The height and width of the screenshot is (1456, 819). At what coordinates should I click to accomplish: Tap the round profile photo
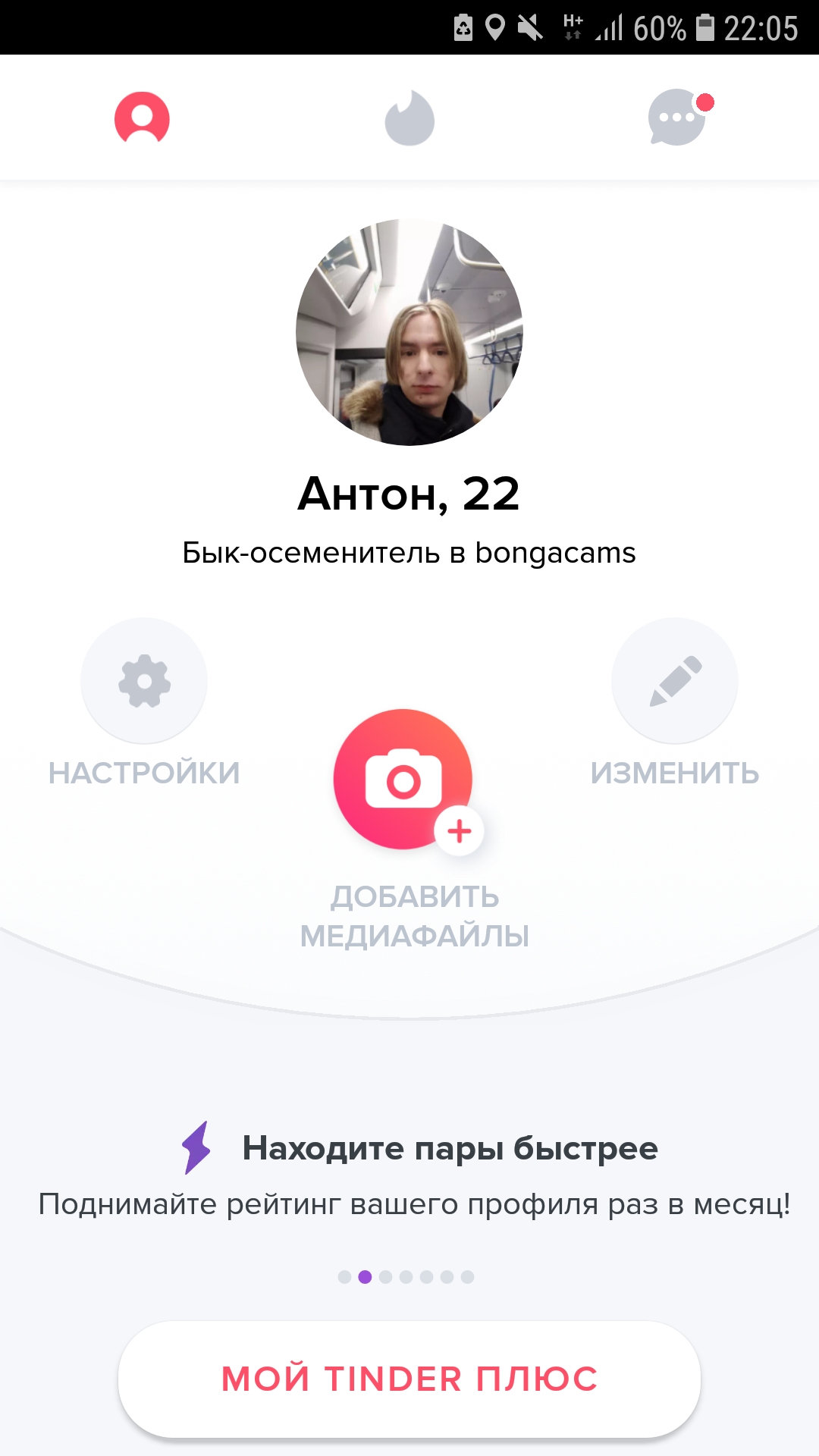tap(409, 332)
